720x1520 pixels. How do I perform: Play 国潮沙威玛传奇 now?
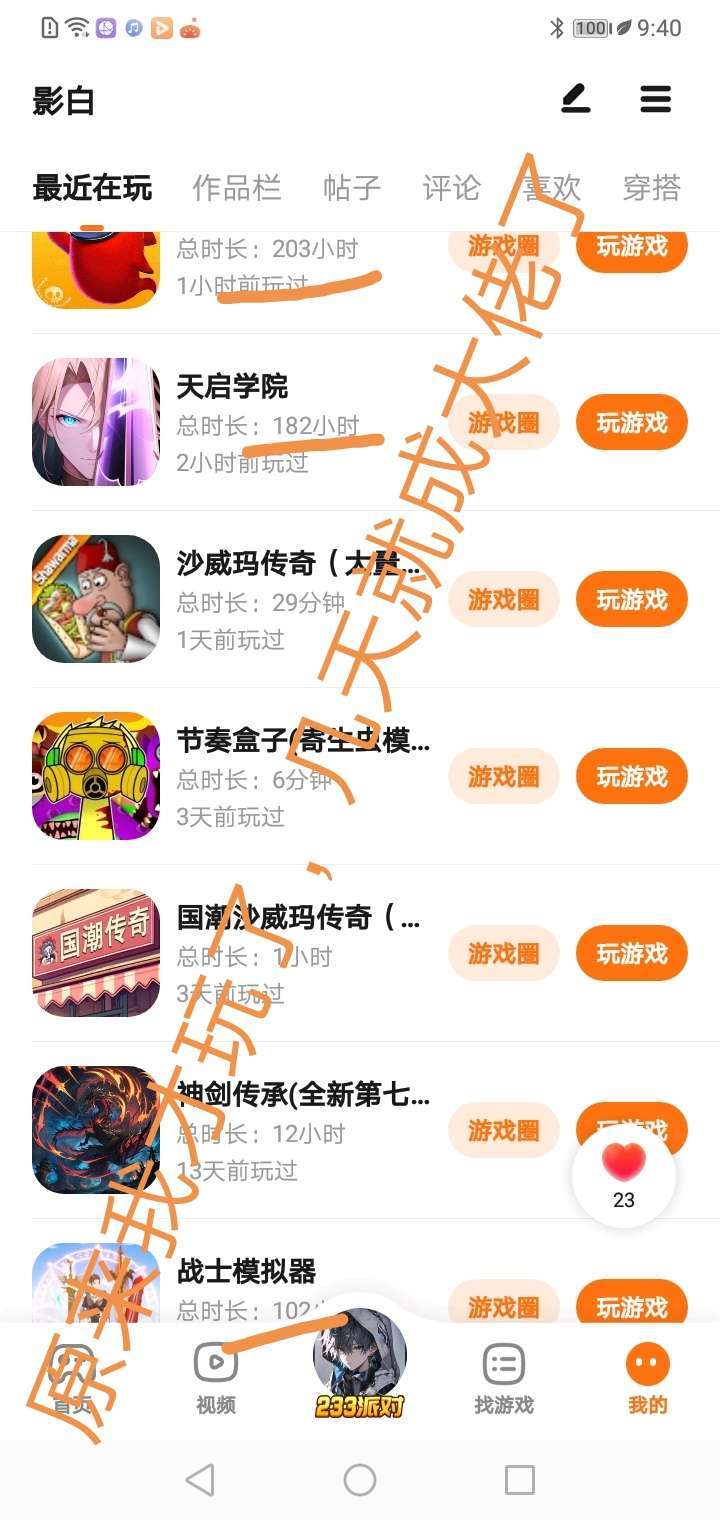631,954
